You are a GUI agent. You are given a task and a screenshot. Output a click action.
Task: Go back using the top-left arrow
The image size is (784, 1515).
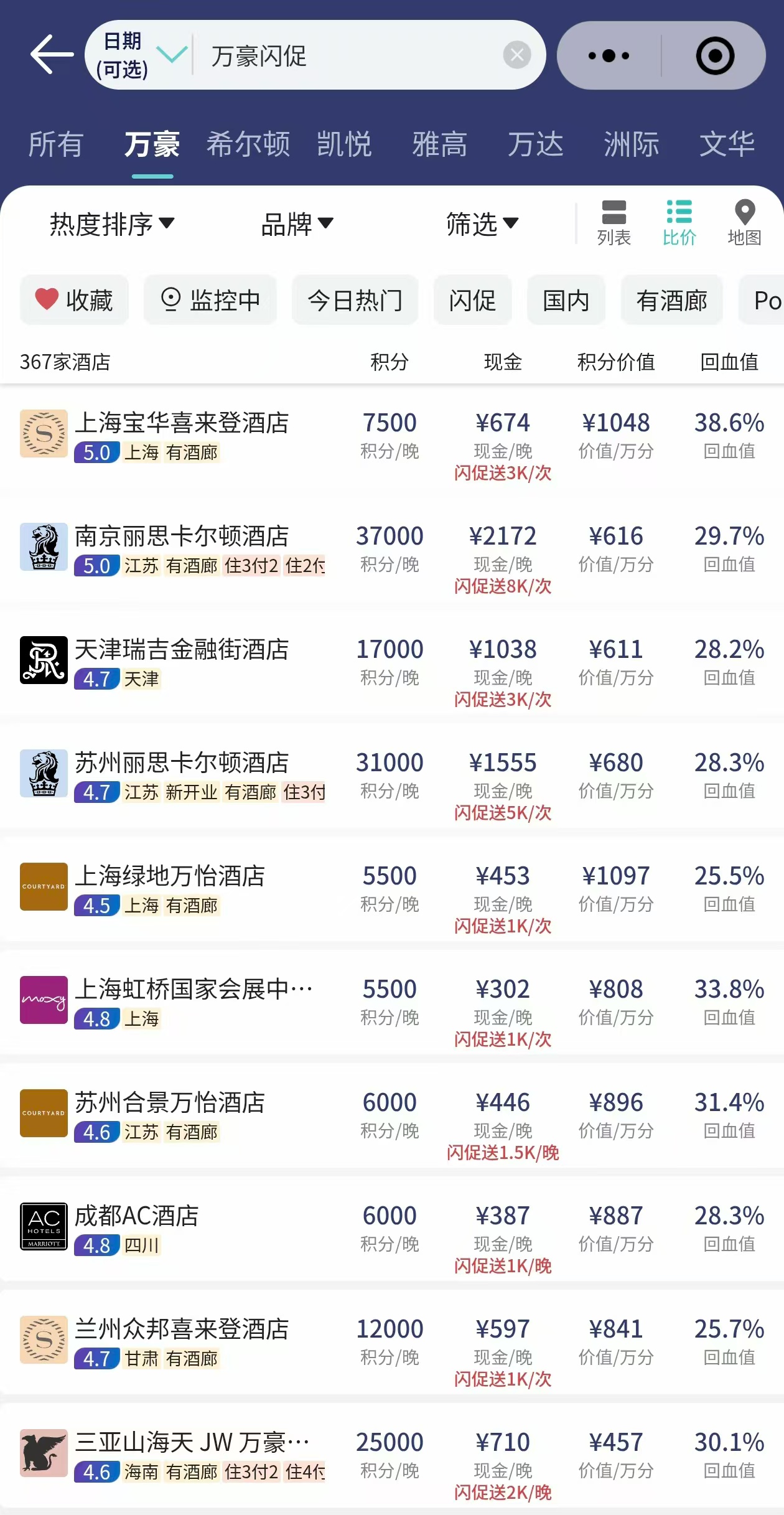point(51,55)
